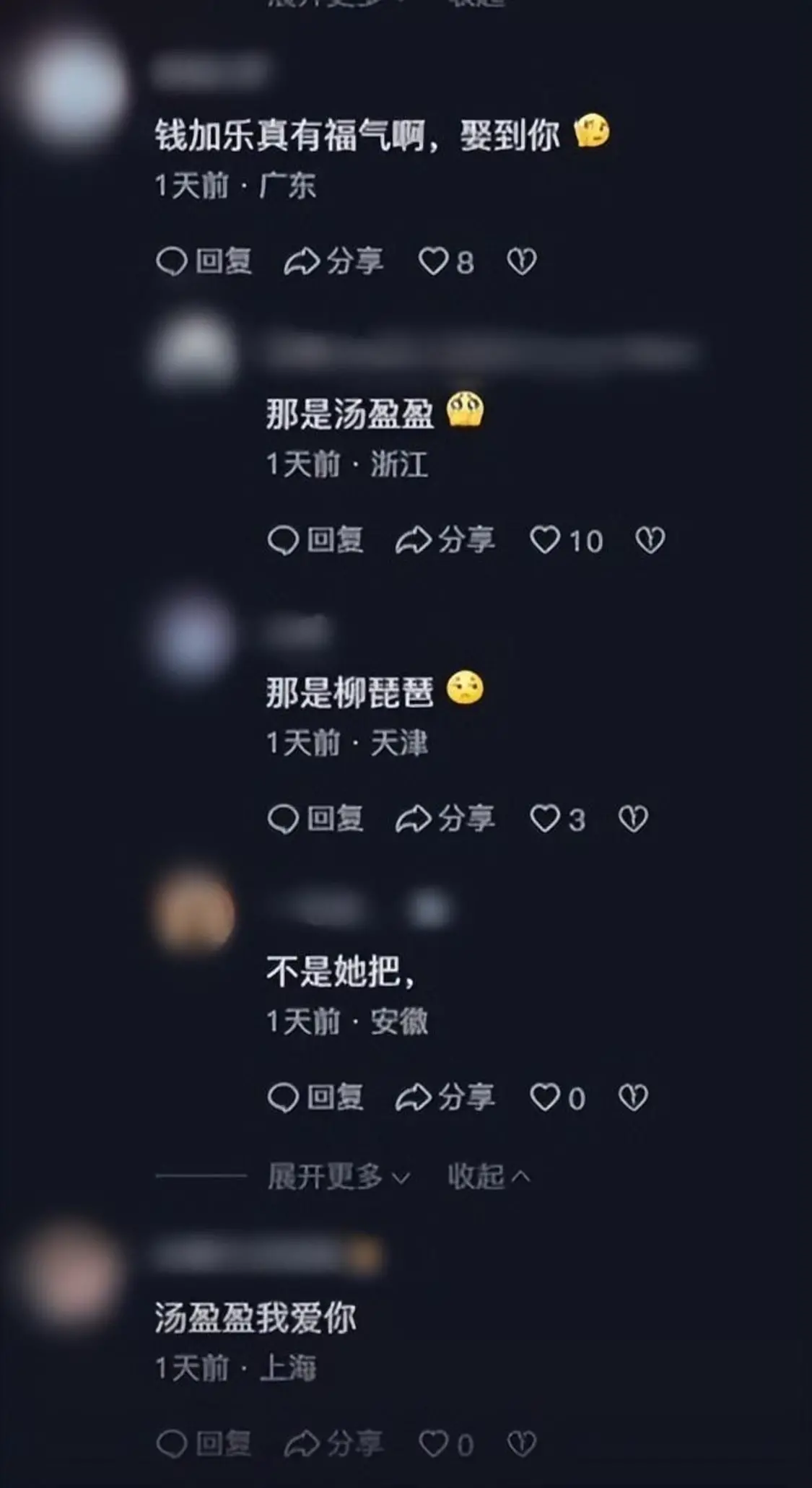Dislike the 钱加乐真有福气啊 comment

point(522,261)
